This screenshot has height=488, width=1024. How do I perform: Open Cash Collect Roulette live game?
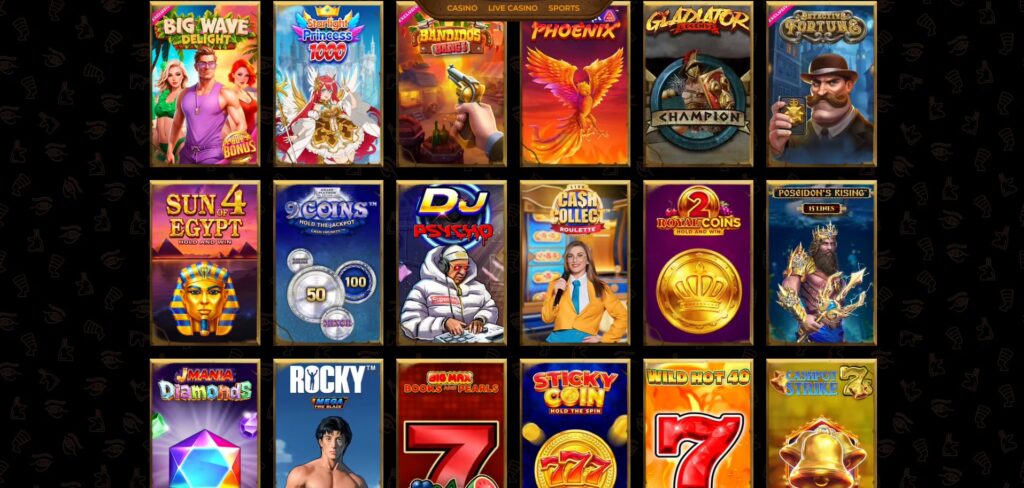tap(575, 263)
